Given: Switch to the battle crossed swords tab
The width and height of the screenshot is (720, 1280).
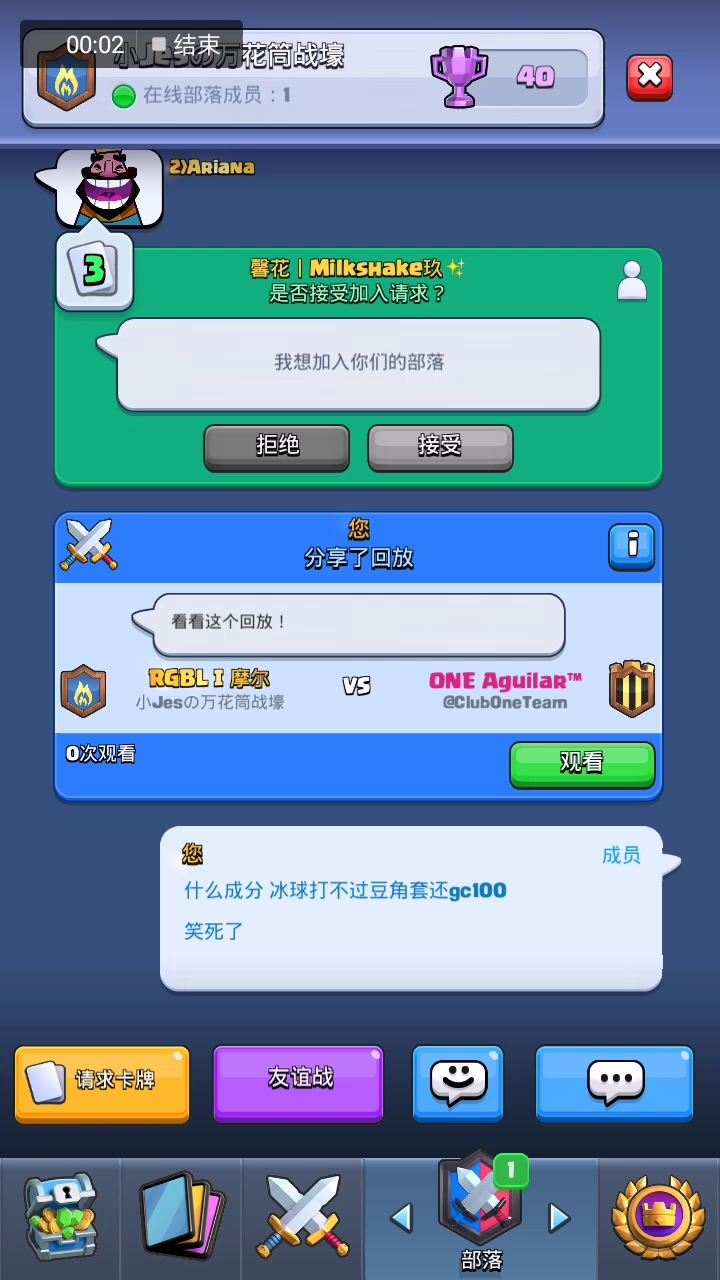Looking at the screenshot, I should (x=302, y=1218).
